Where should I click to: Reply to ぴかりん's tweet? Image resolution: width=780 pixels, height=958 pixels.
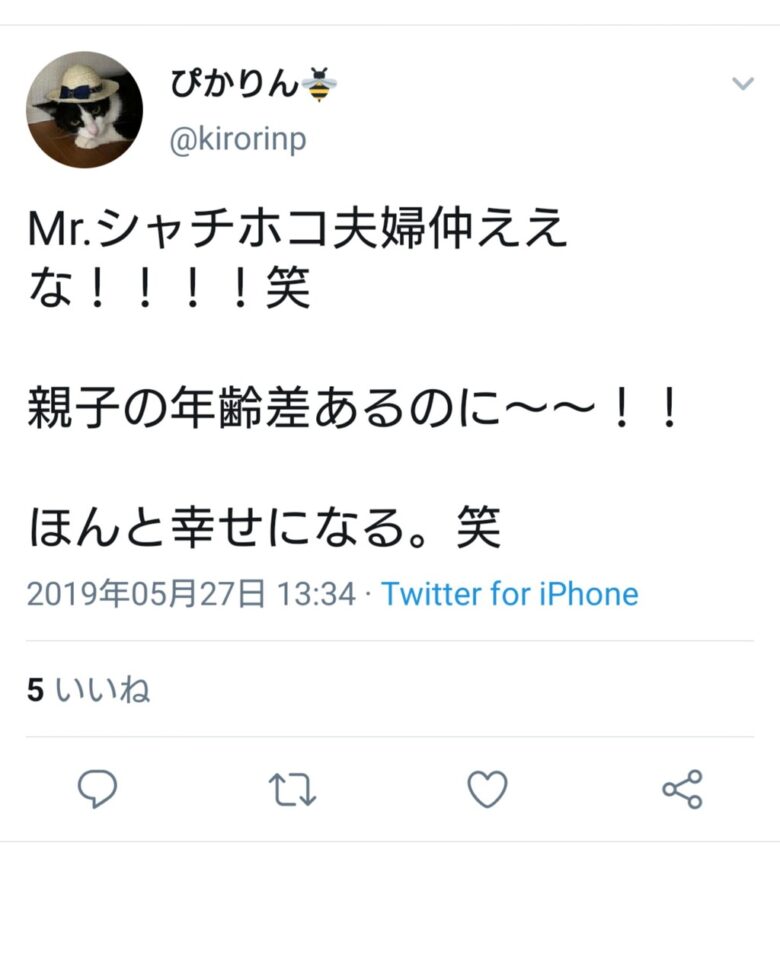coord(98,790)
